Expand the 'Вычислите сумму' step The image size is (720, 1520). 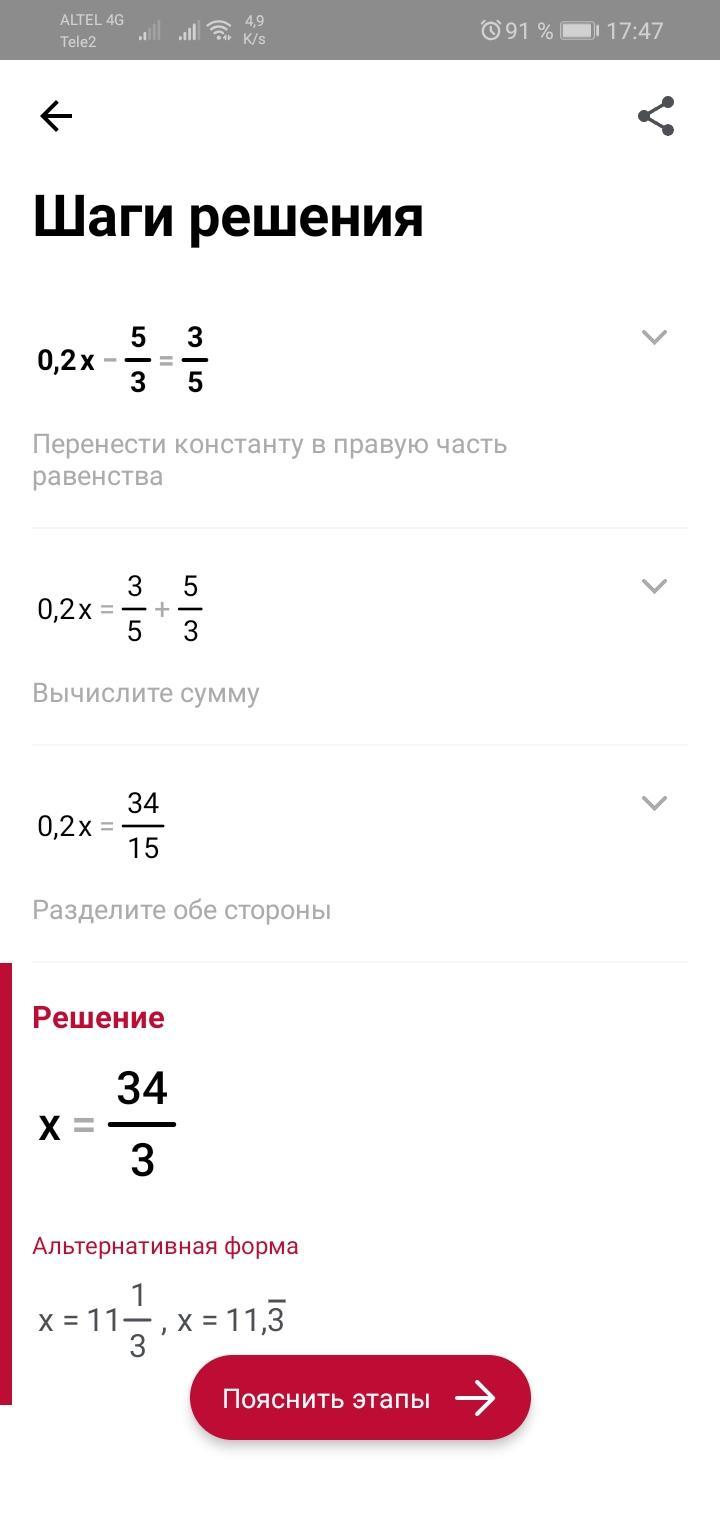pyautogui.click(x=654, y=586)
